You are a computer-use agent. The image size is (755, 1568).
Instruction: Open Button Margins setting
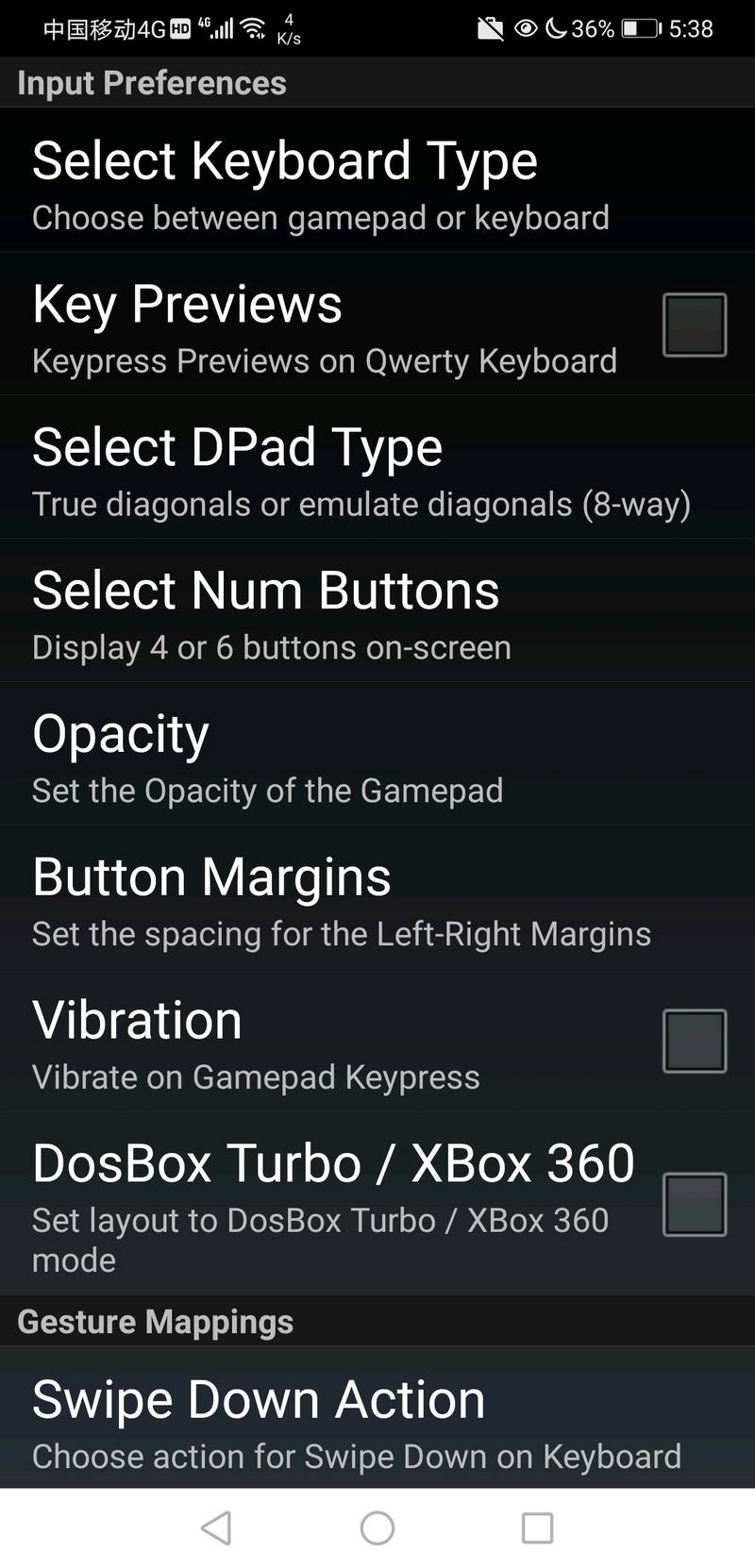(377, 897)
